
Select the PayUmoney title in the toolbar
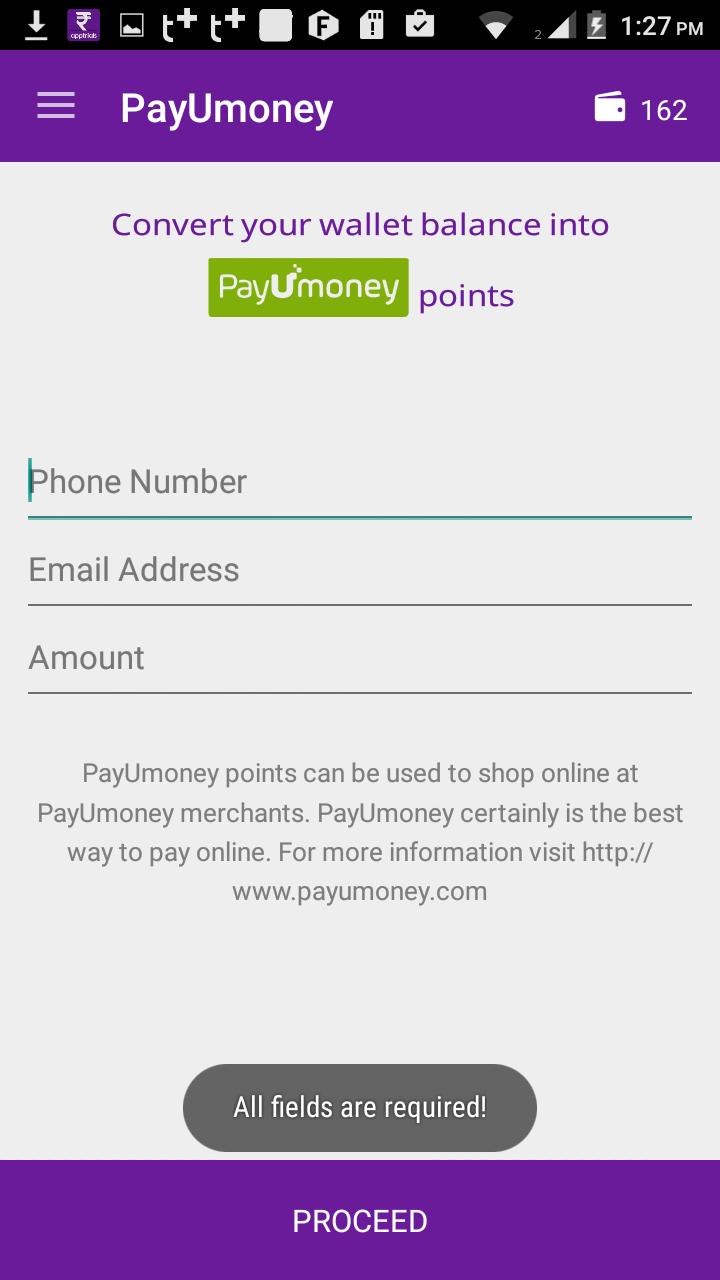[x=226, y=107]
